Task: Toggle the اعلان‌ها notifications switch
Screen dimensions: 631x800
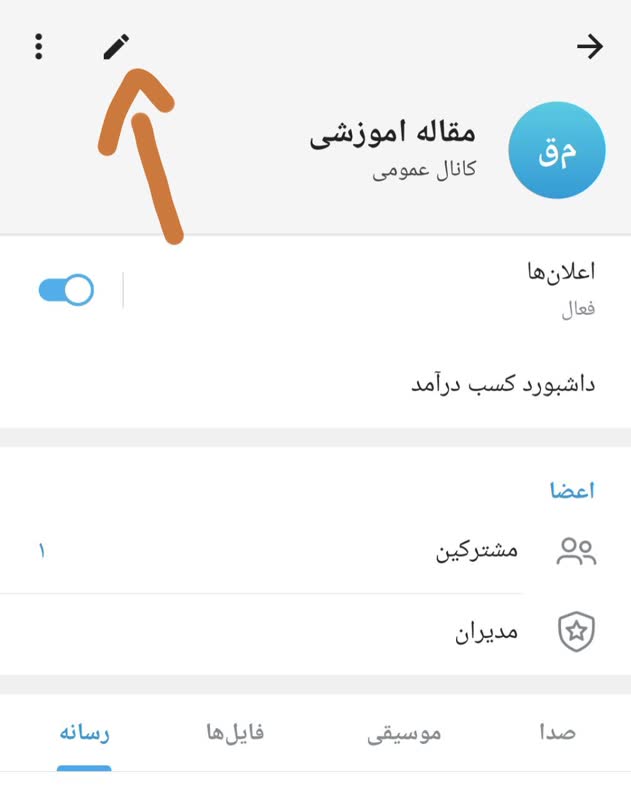Action: coord(66,290)
